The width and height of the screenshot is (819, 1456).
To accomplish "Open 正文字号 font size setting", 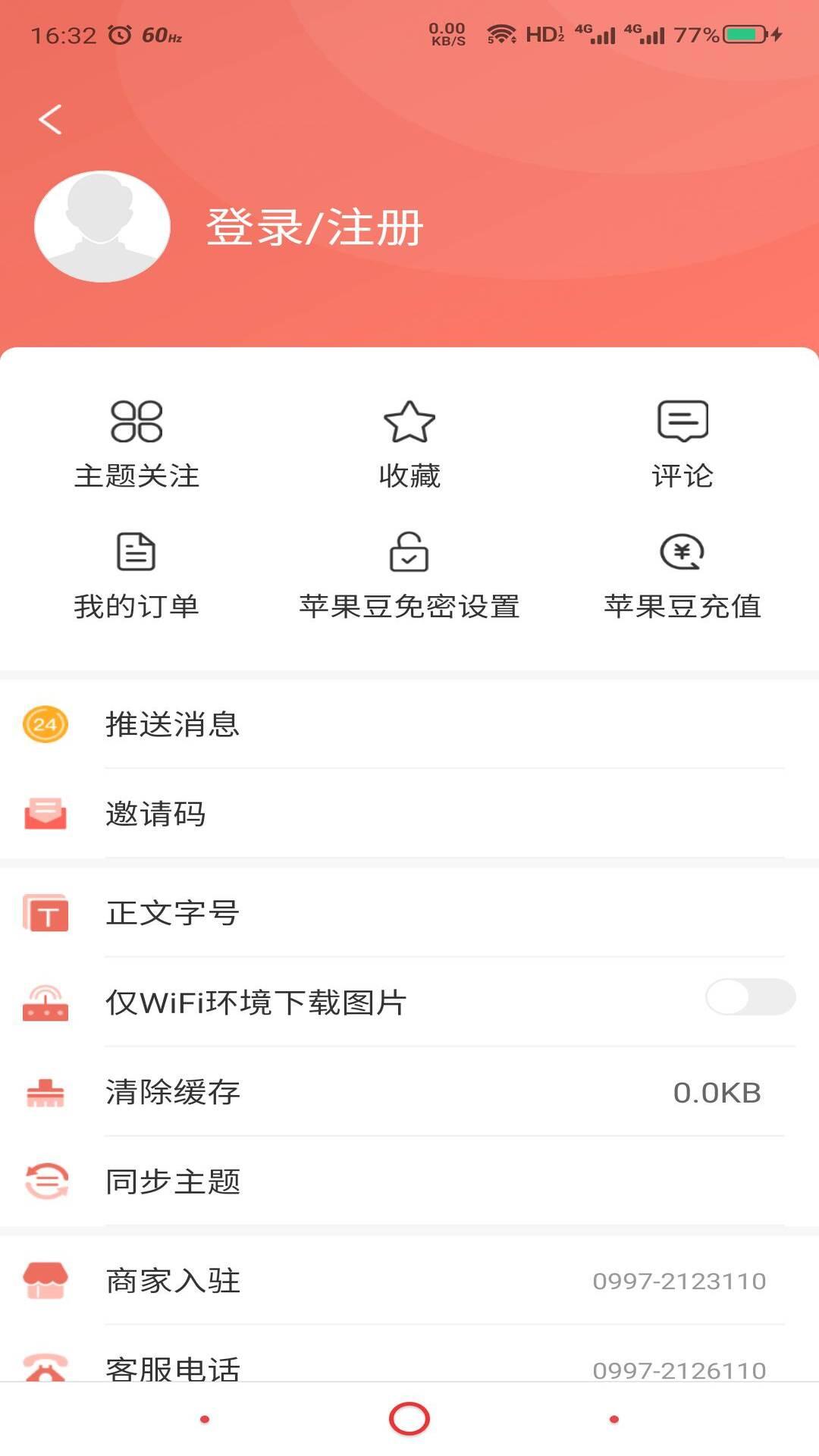I will pyautogui.click(x=171, y=913).
